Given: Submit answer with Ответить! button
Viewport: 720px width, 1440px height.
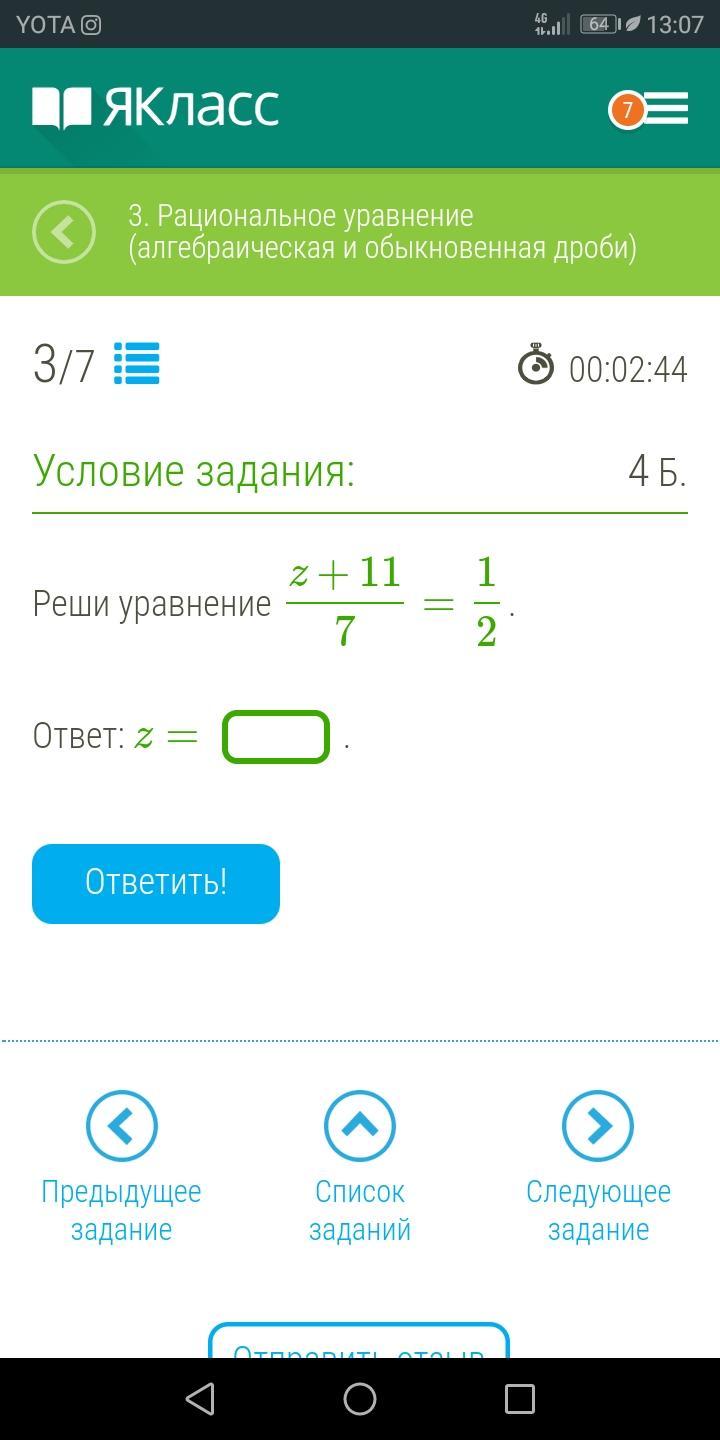Looking at the screenshot, I should coord(156,883).
